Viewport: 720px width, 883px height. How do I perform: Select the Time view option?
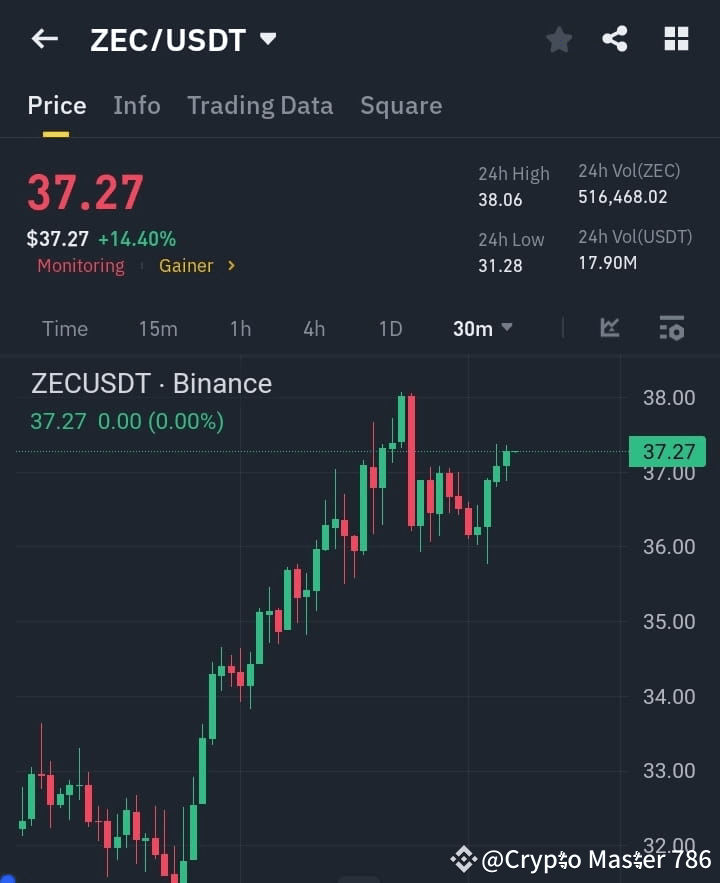pos(64,328)
